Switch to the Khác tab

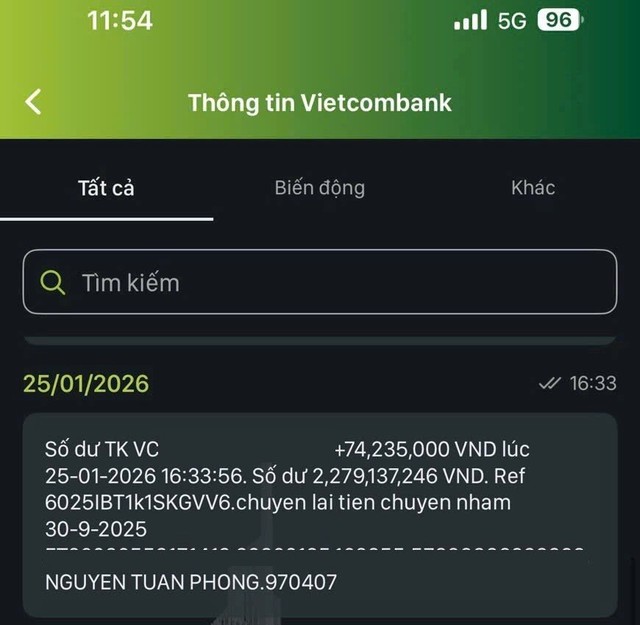click(x=532, y=188)
